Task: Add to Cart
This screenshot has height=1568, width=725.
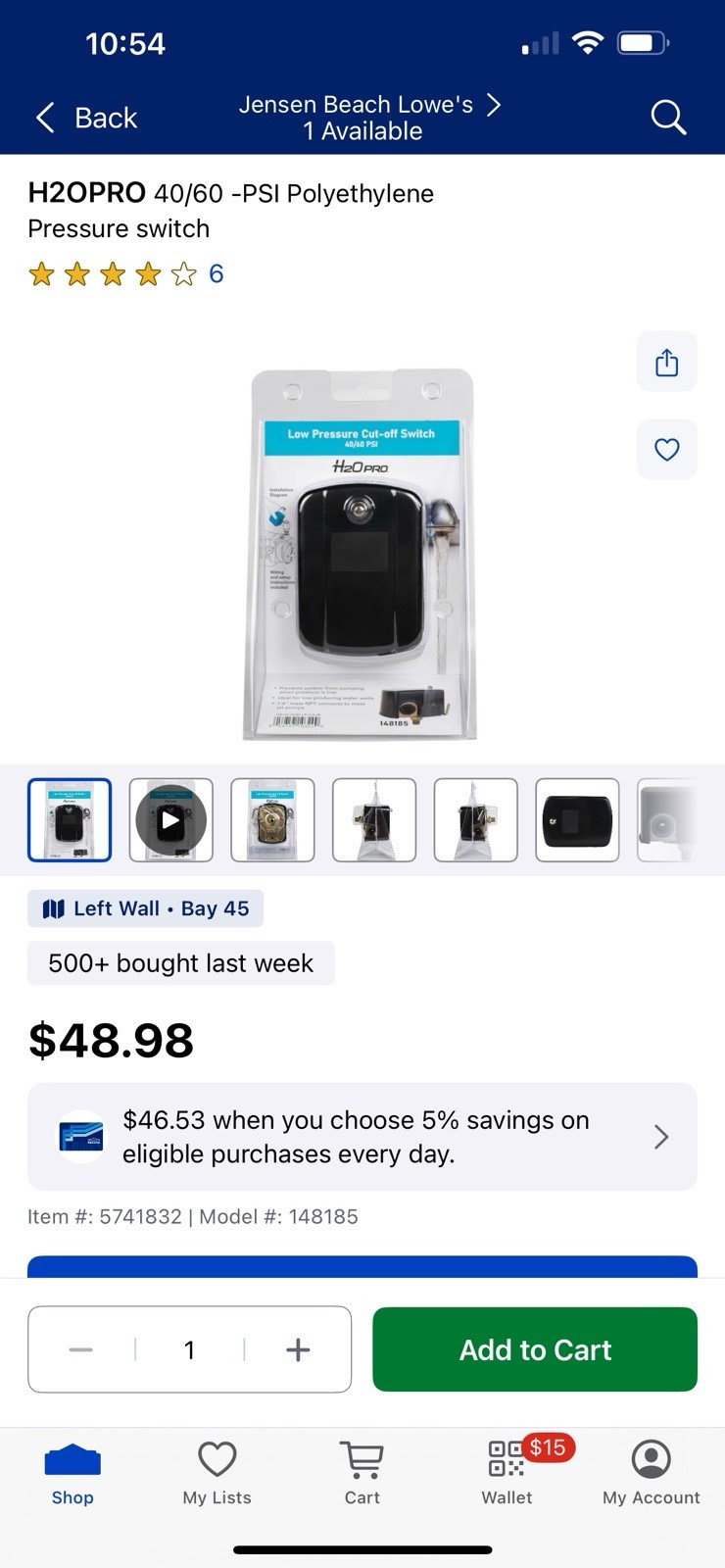Action: pyautogui.click(x=535, y=1349)
